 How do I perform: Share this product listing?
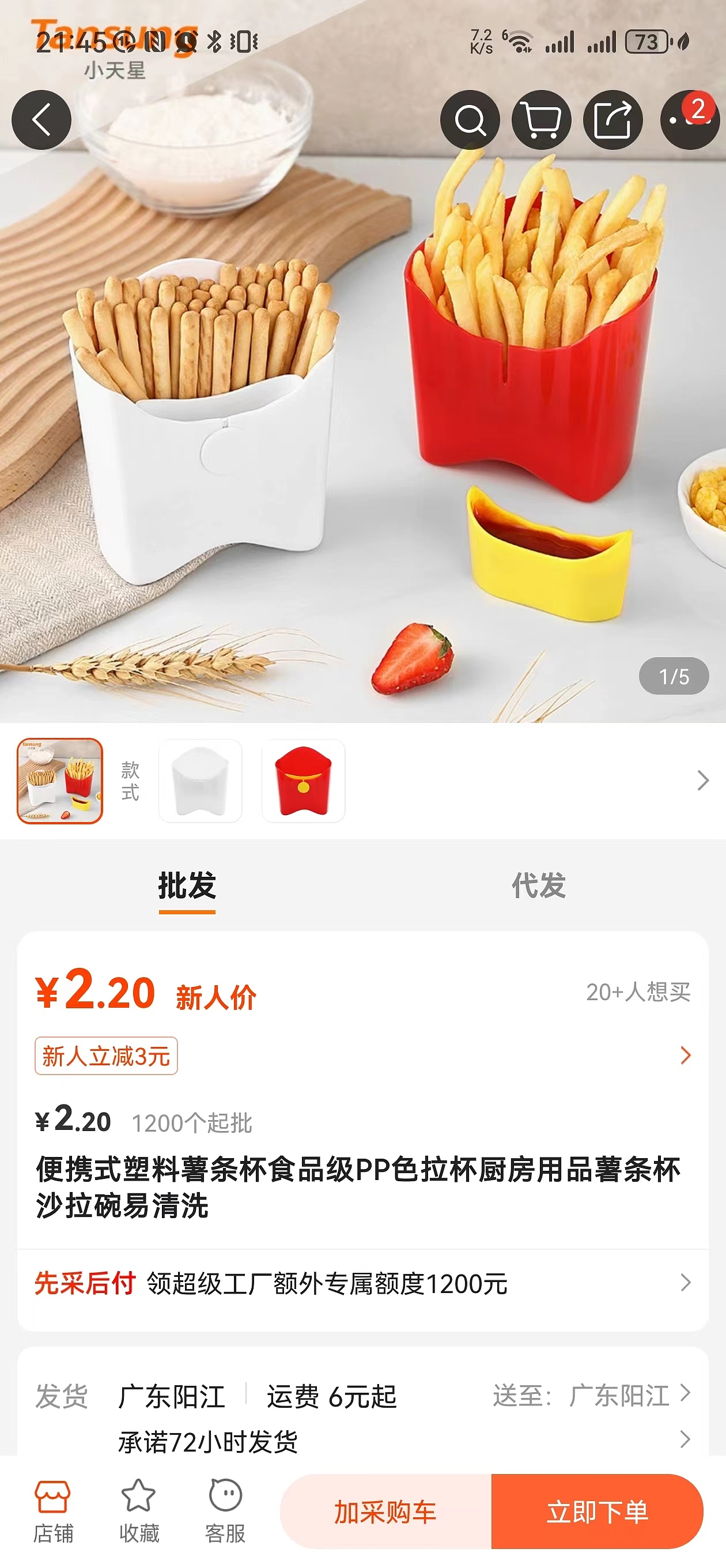(612, 120)
